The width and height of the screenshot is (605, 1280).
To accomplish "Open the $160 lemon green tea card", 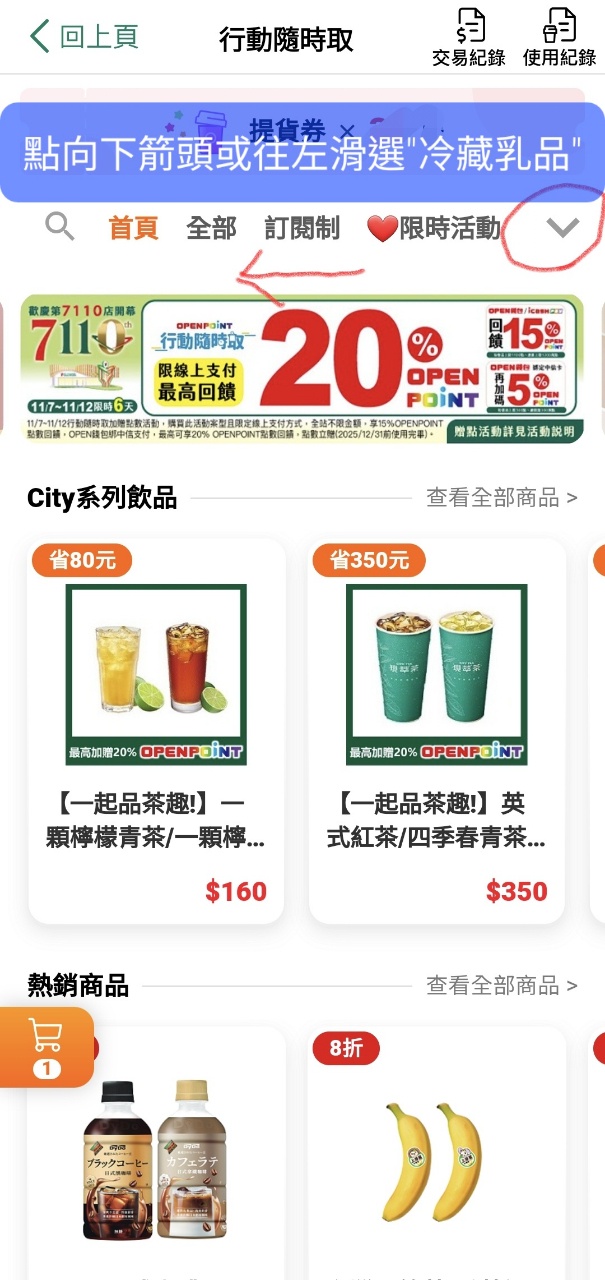I will coord(156,730).
